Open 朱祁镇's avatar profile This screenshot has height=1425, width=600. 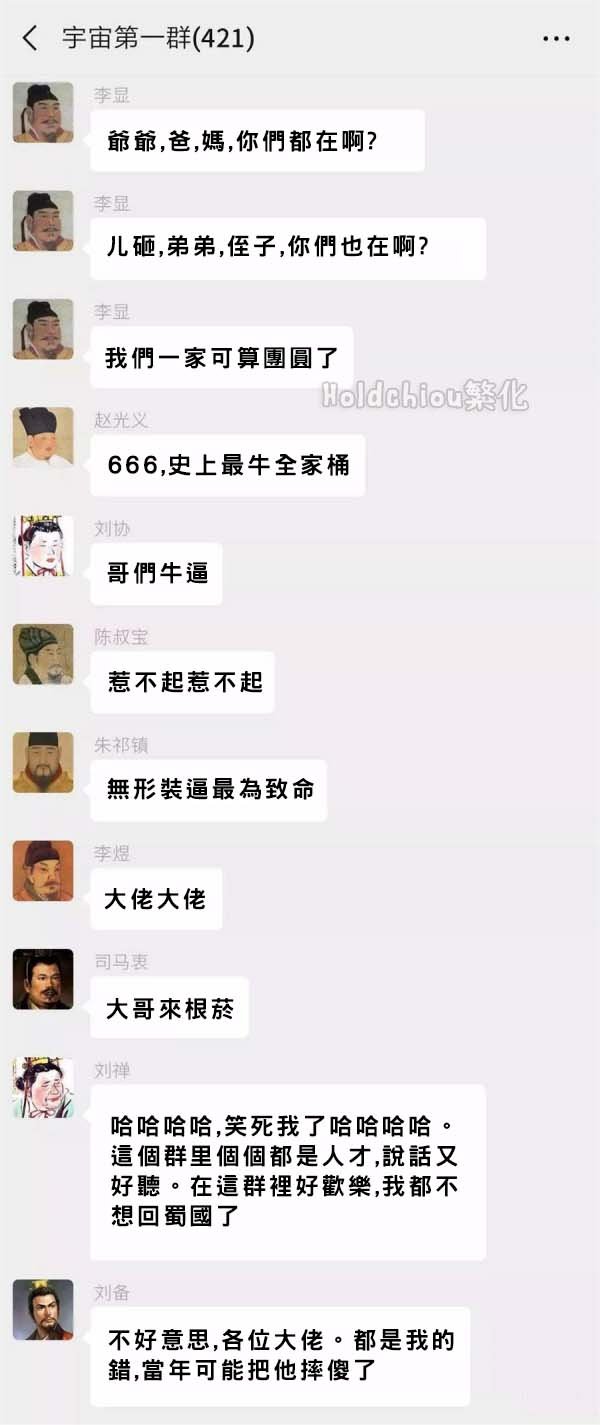pyautogui.click(x=43, y=762)
